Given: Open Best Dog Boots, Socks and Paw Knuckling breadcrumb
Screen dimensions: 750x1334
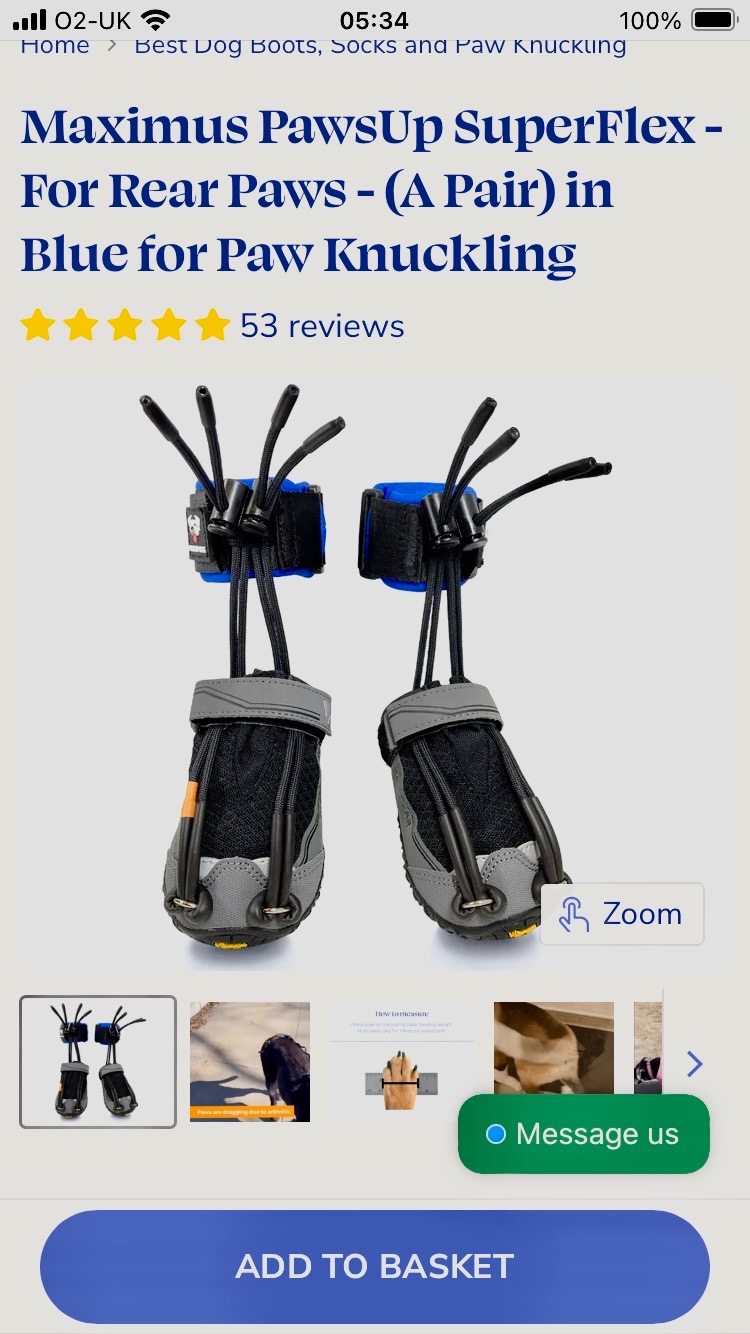Looking at the screenshot, I should (x=380, y=45).
